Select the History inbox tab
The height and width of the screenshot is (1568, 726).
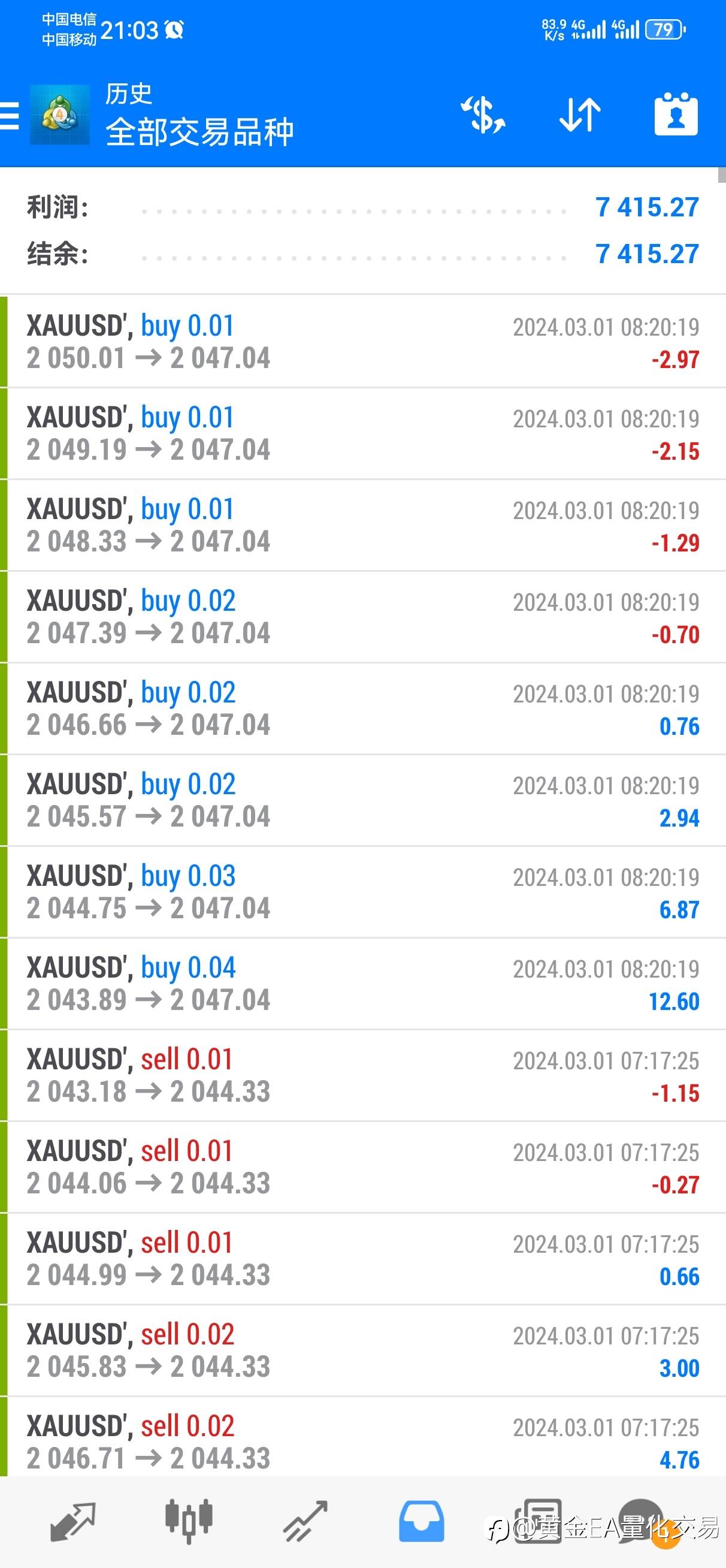point(421,1521)
